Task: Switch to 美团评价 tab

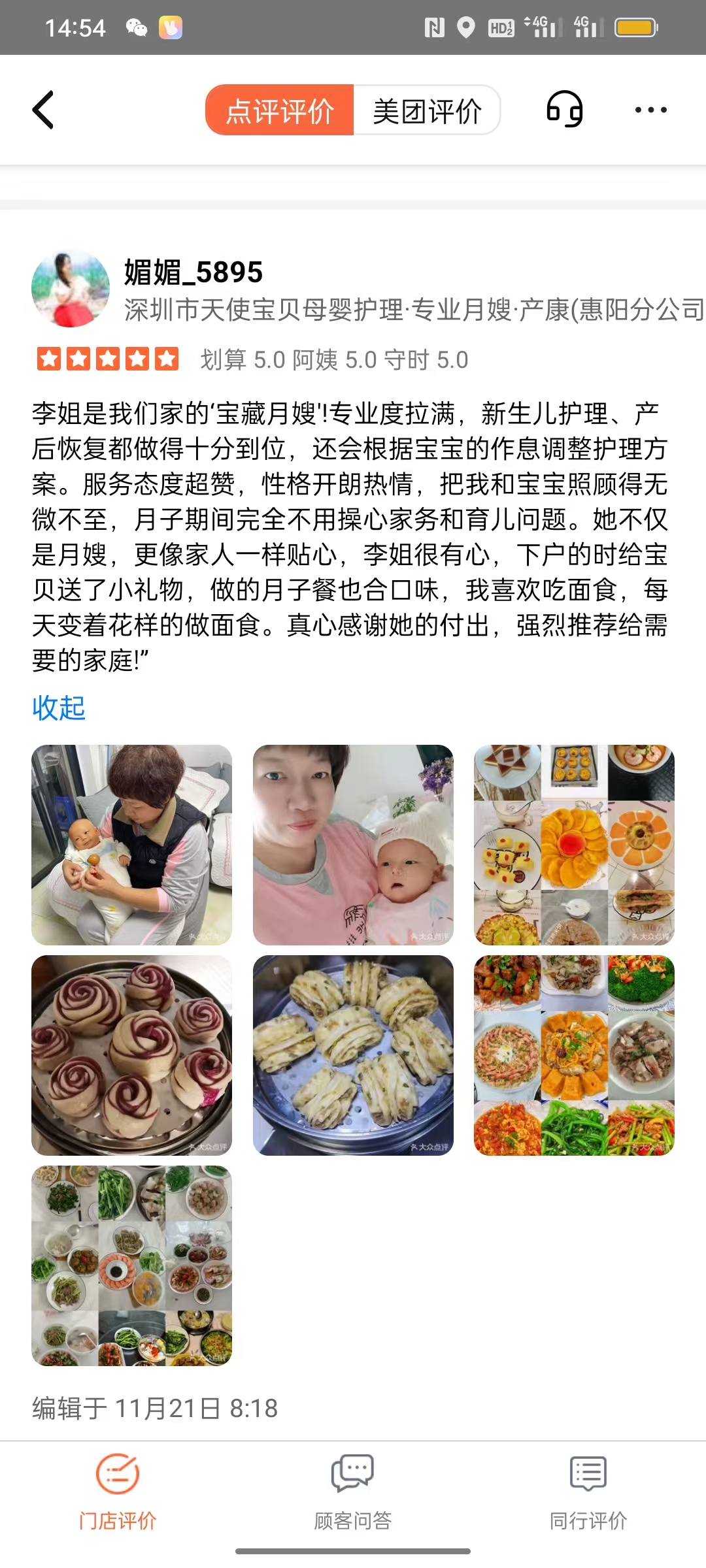Action: click(x=427, y=110)
